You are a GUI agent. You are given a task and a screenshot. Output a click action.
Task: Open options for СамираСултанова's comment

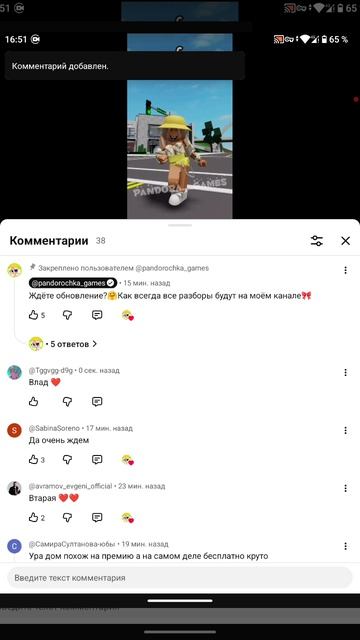click(345, 546)
